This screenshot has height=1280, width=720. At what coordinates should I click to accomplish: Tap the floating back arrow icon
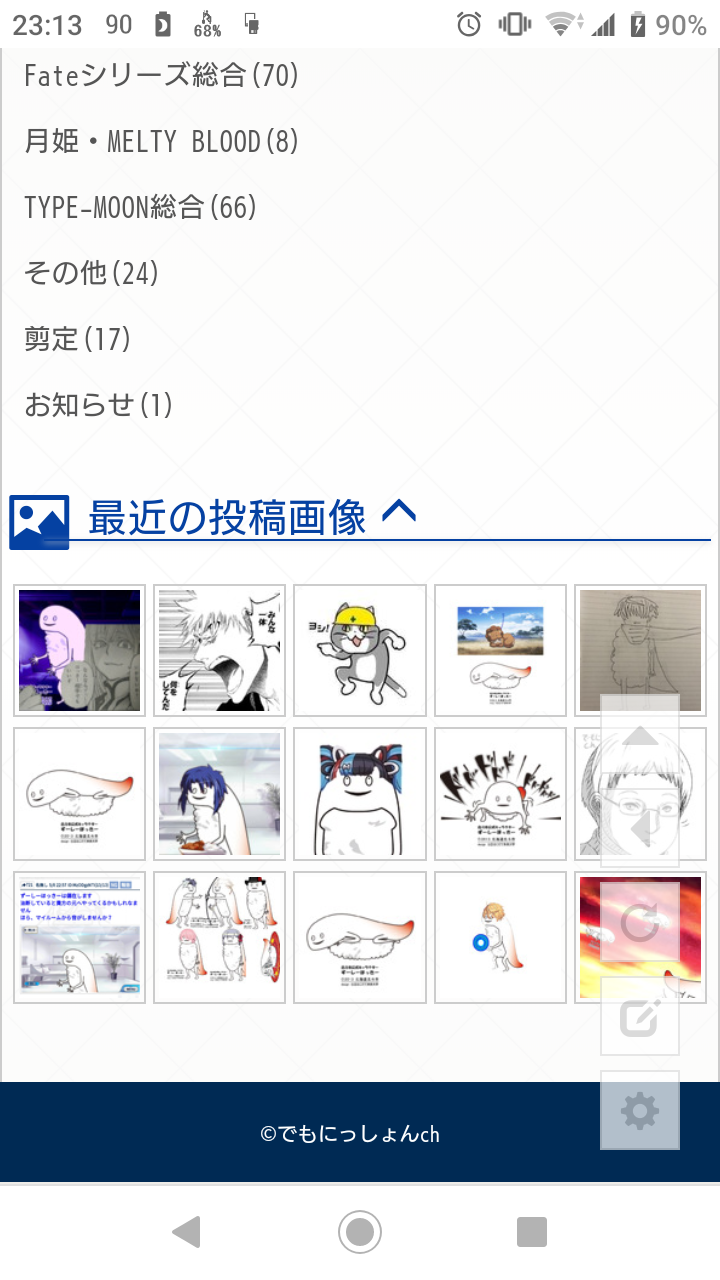click(x=640, y=830)
